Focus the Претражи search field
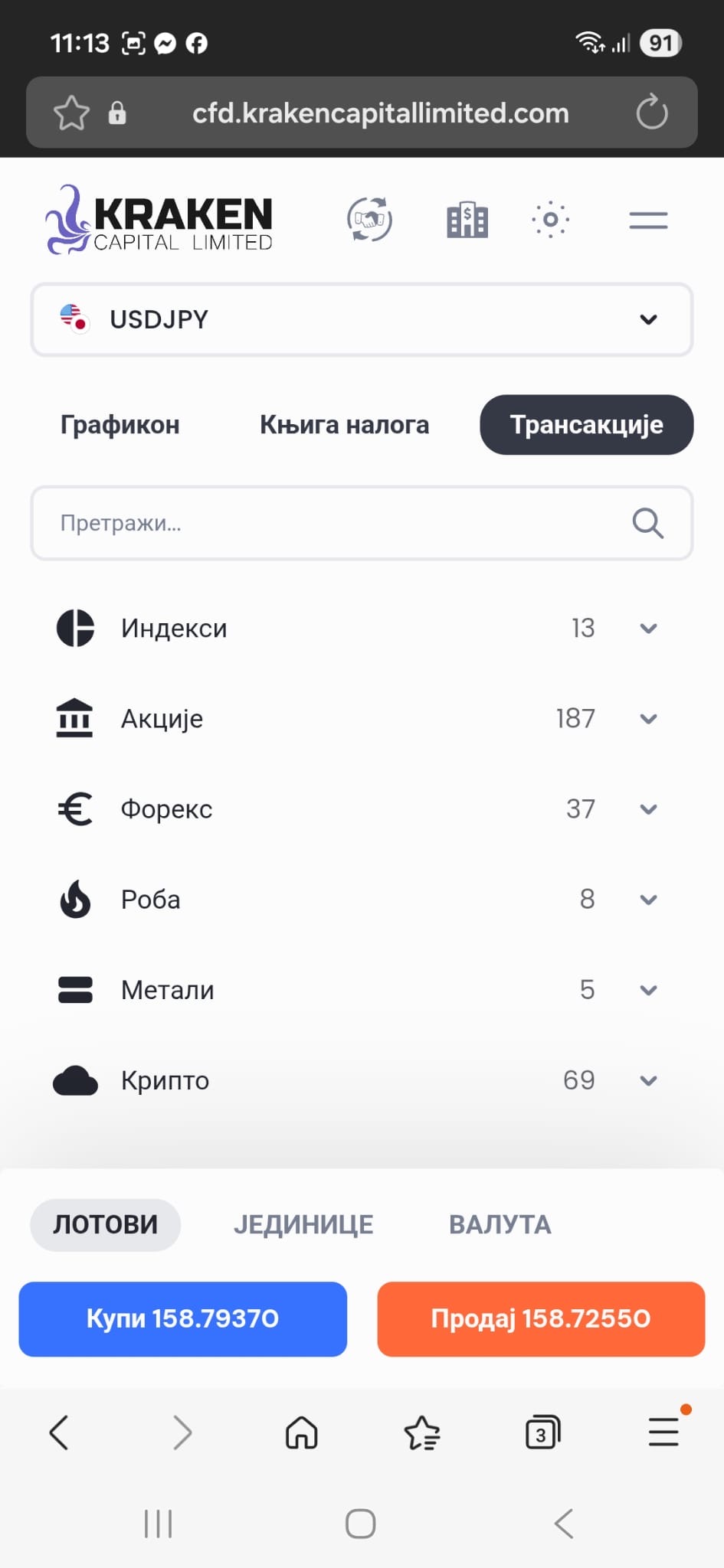This screenshot has width=724, height=1568. click(337, 523)
